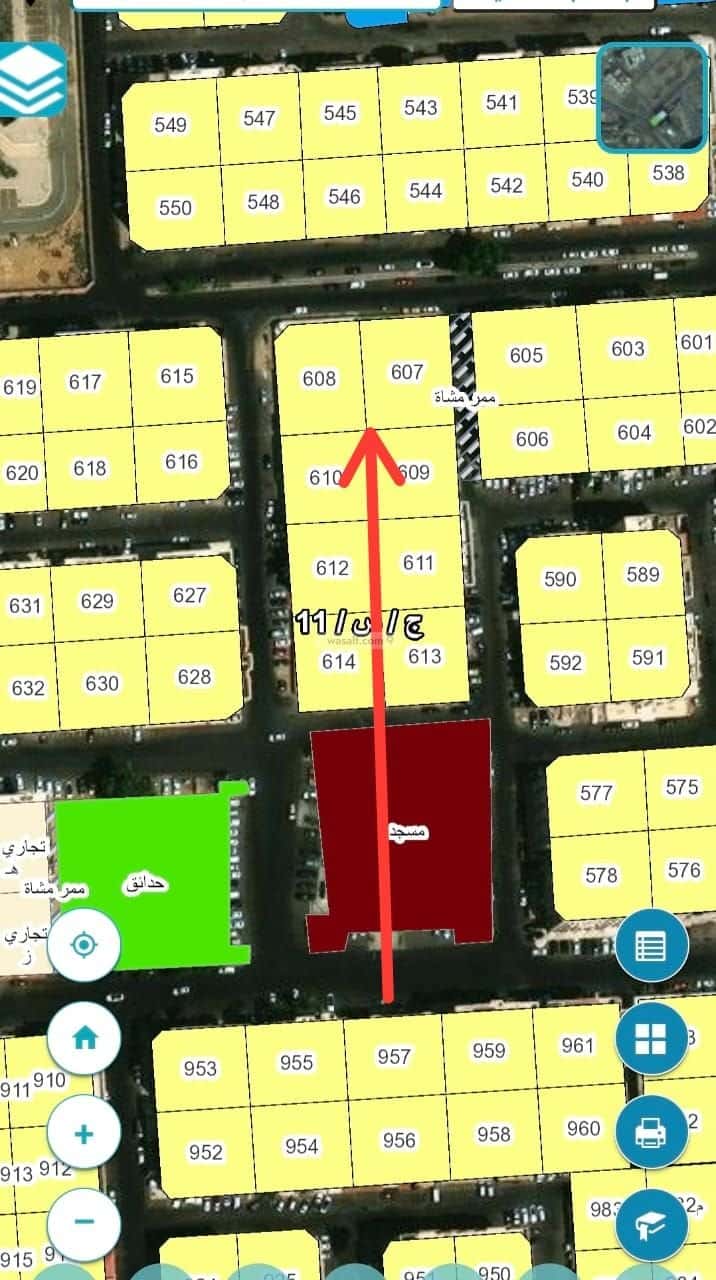Center map on my current location
This screenshot has height=1280, width=716.
click(84, 945)
